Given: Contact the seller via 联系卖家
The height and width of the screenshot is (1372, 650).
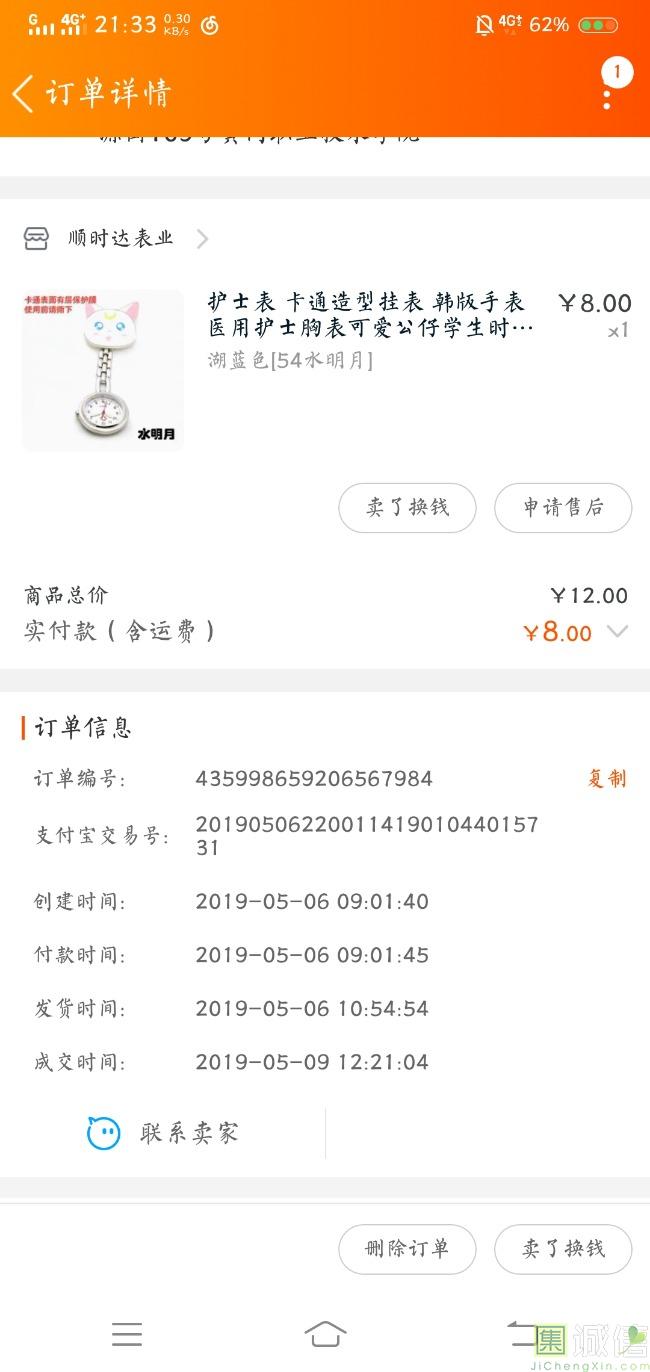Looking at the screenshot, I should 163,1133.
